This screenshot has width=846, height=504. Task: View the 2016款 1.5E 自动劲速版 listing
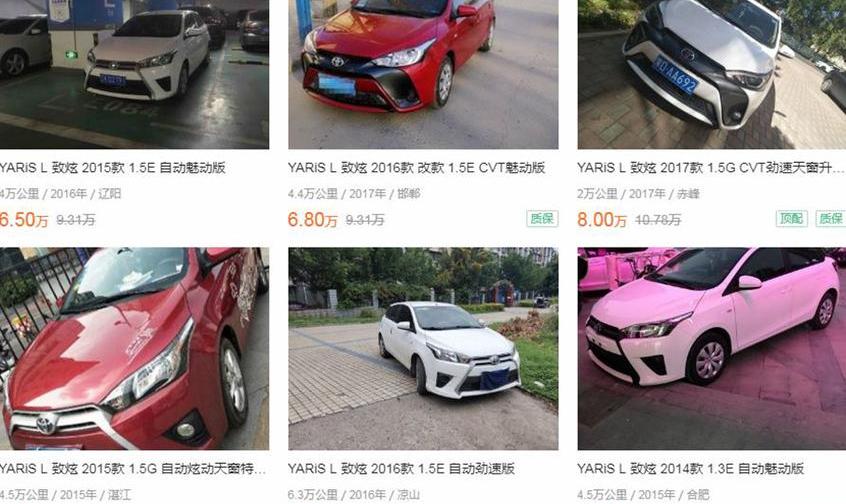401,468
